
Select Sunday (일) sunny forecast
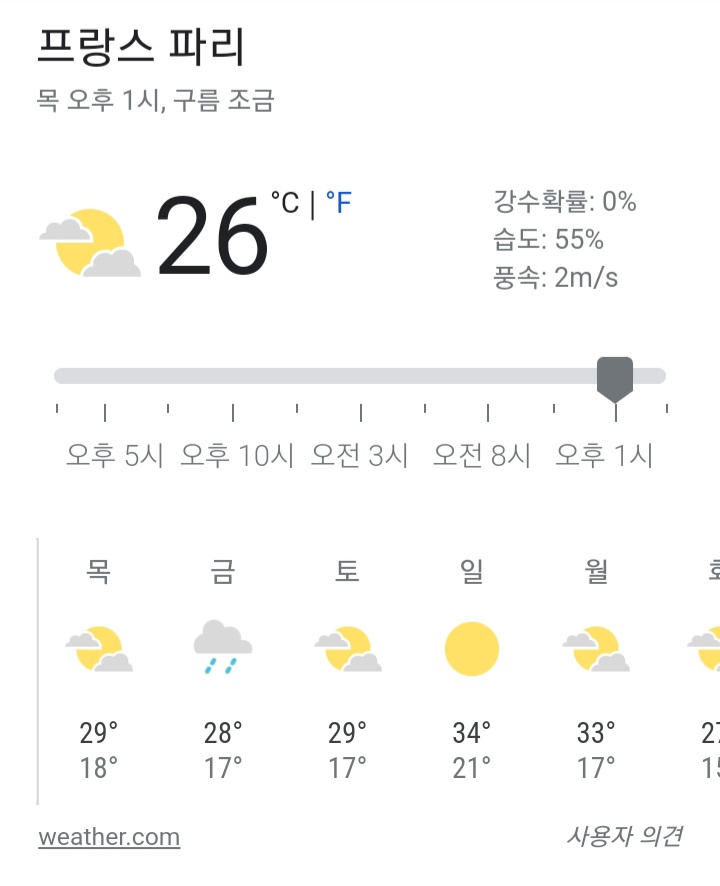point(471,670)
